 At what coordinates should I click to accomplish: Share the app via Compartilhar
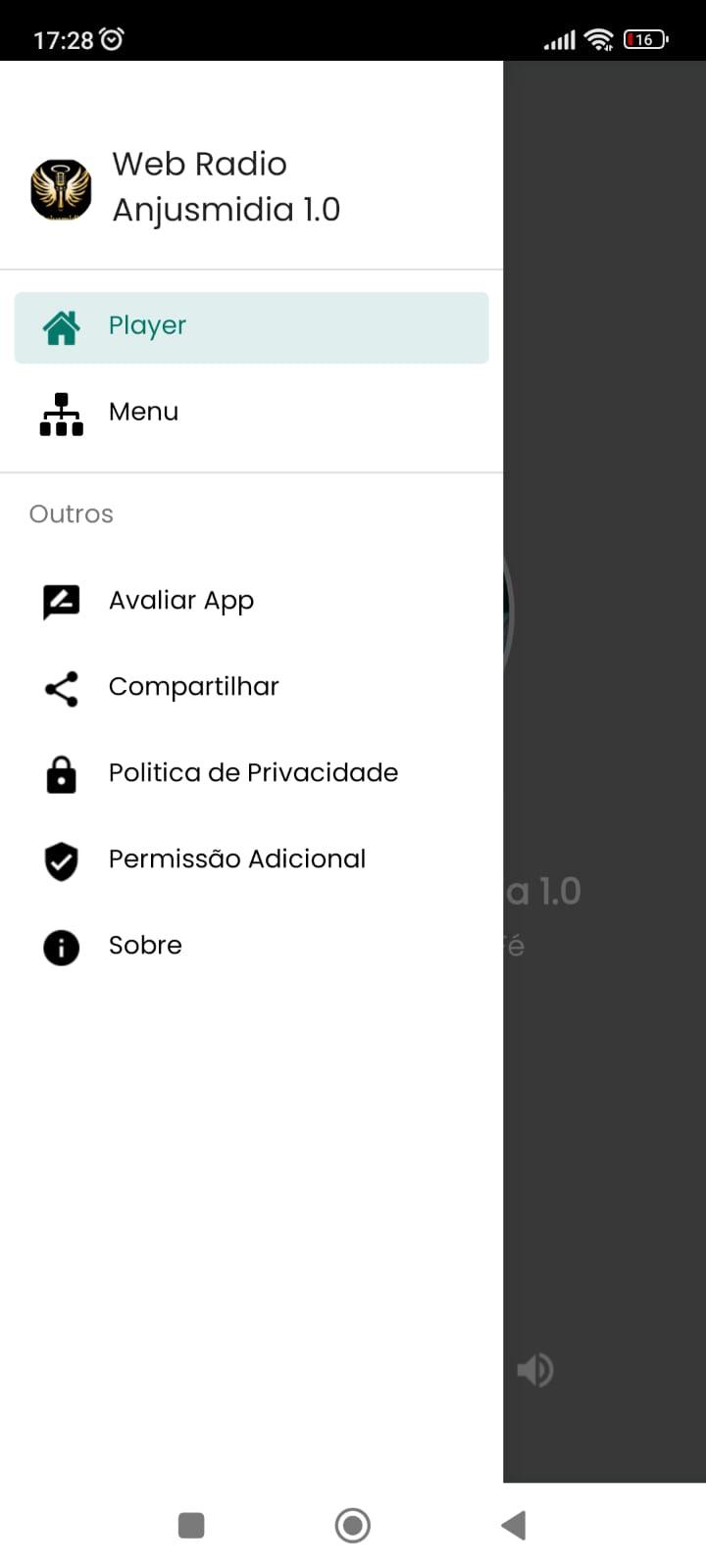pyautogui.click(x=251, y=688)
